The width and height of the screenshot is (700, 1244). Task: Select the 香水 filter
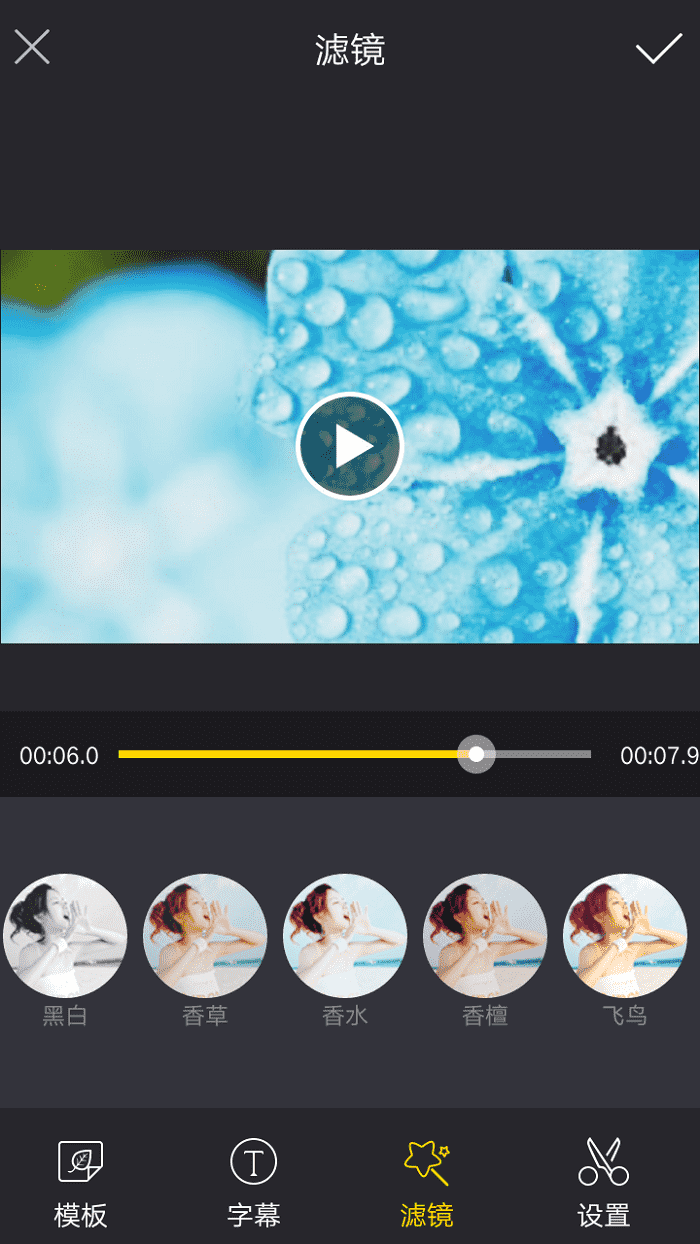tap(346, 936)
